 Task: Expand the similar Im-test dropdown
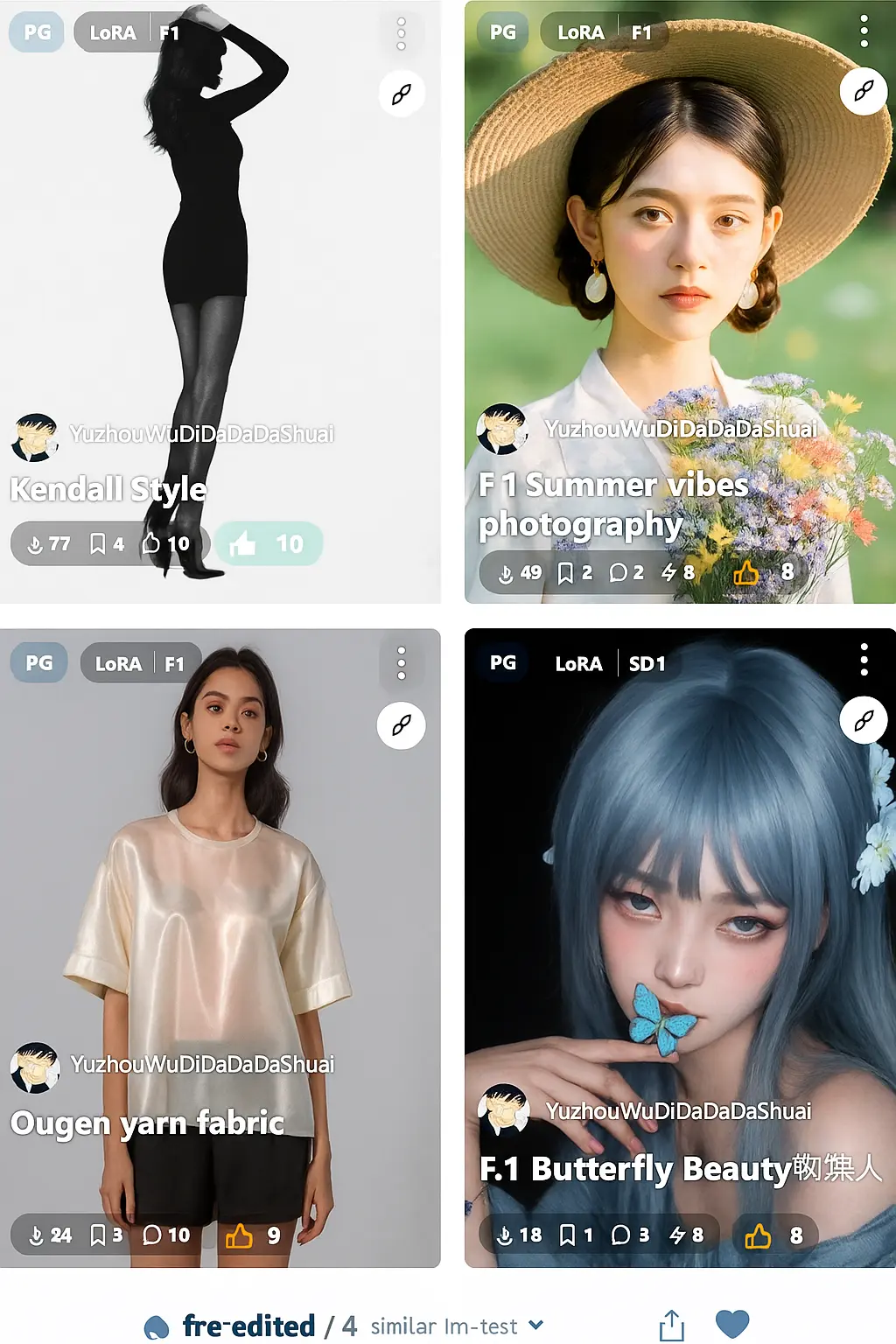click(536, 1326)
